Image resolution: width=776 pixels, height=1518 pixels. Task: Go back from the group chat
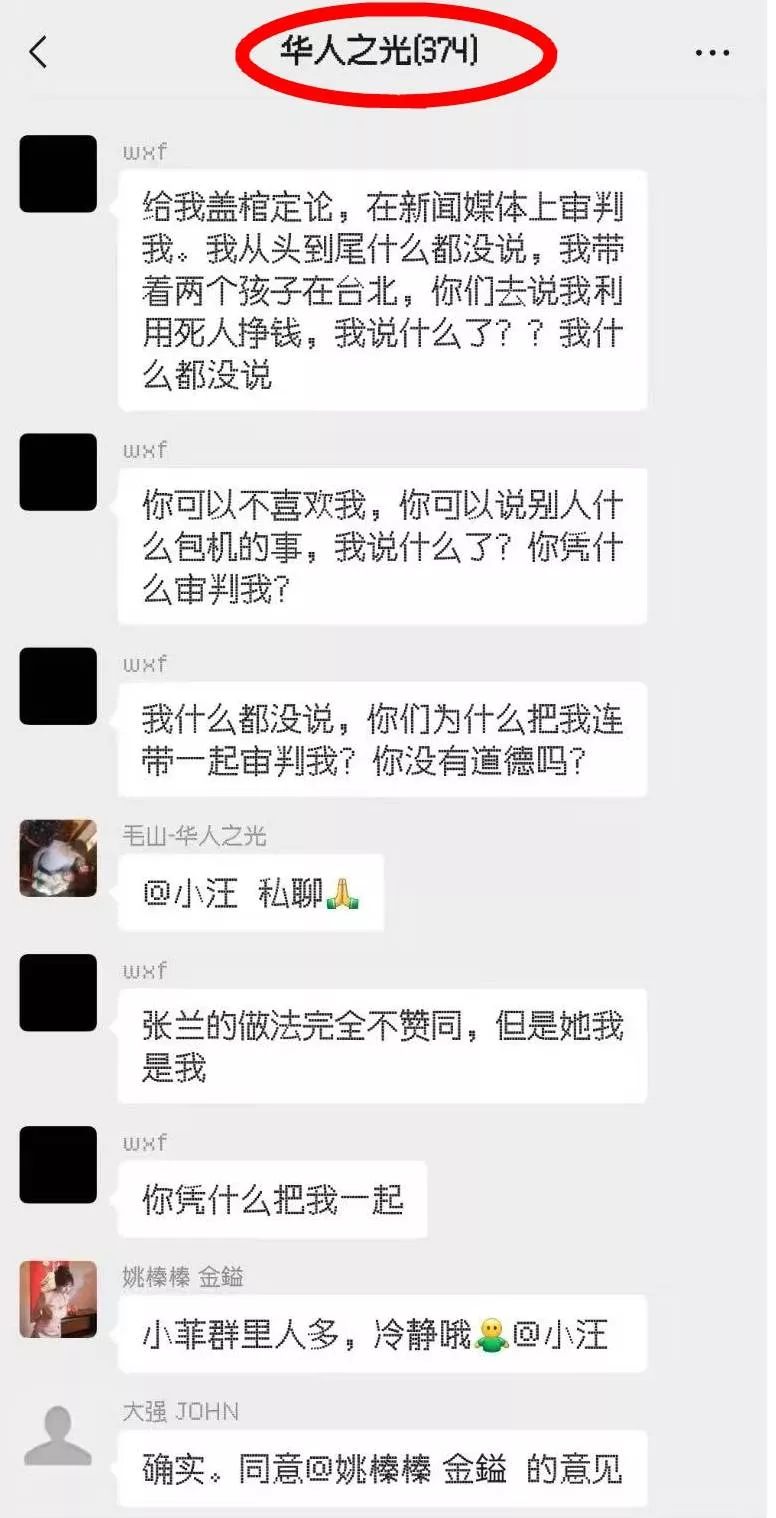point(38,52)
